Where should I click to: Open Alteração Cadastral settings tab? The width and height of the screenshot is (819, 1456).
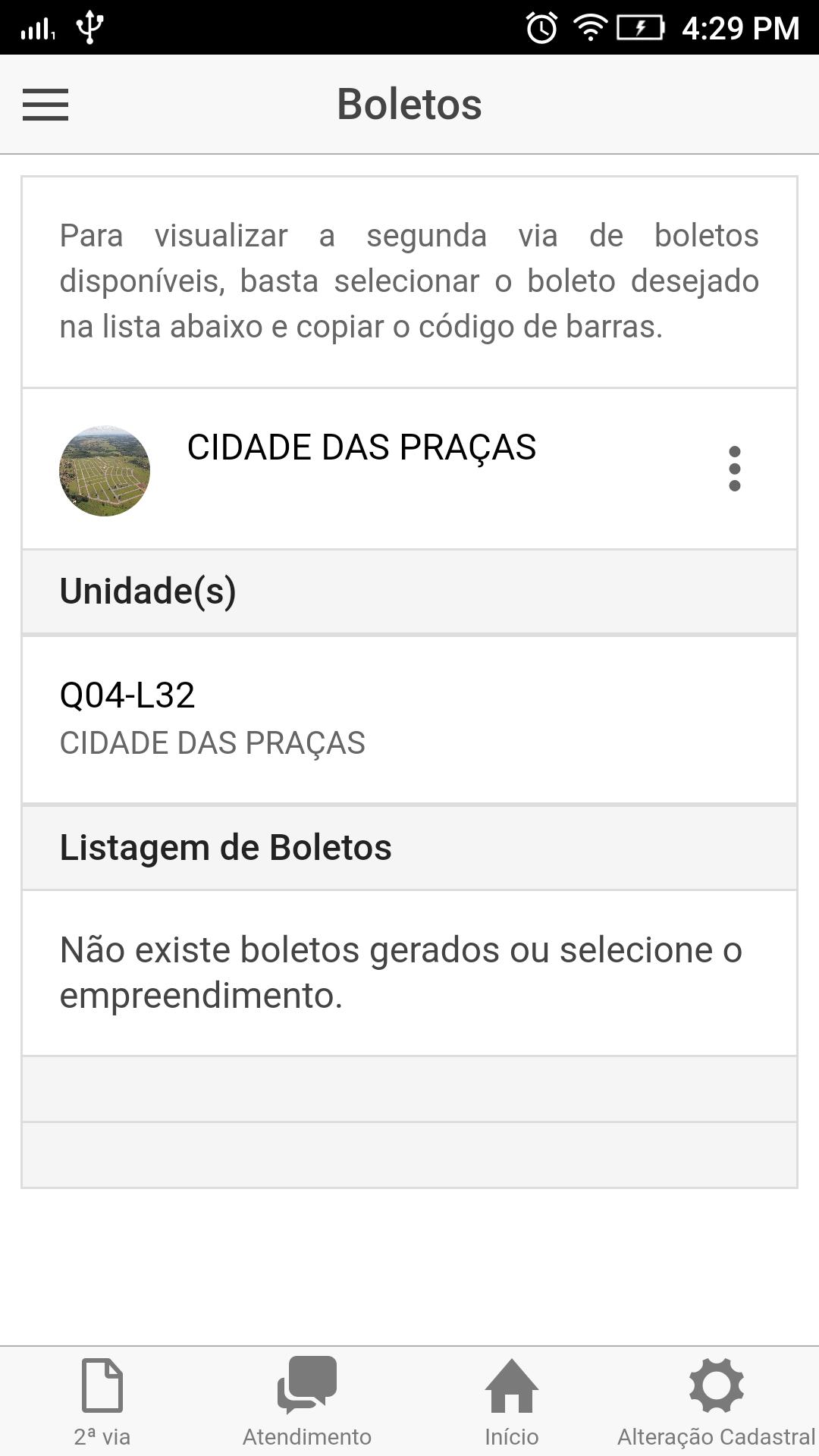point(717,1401)
